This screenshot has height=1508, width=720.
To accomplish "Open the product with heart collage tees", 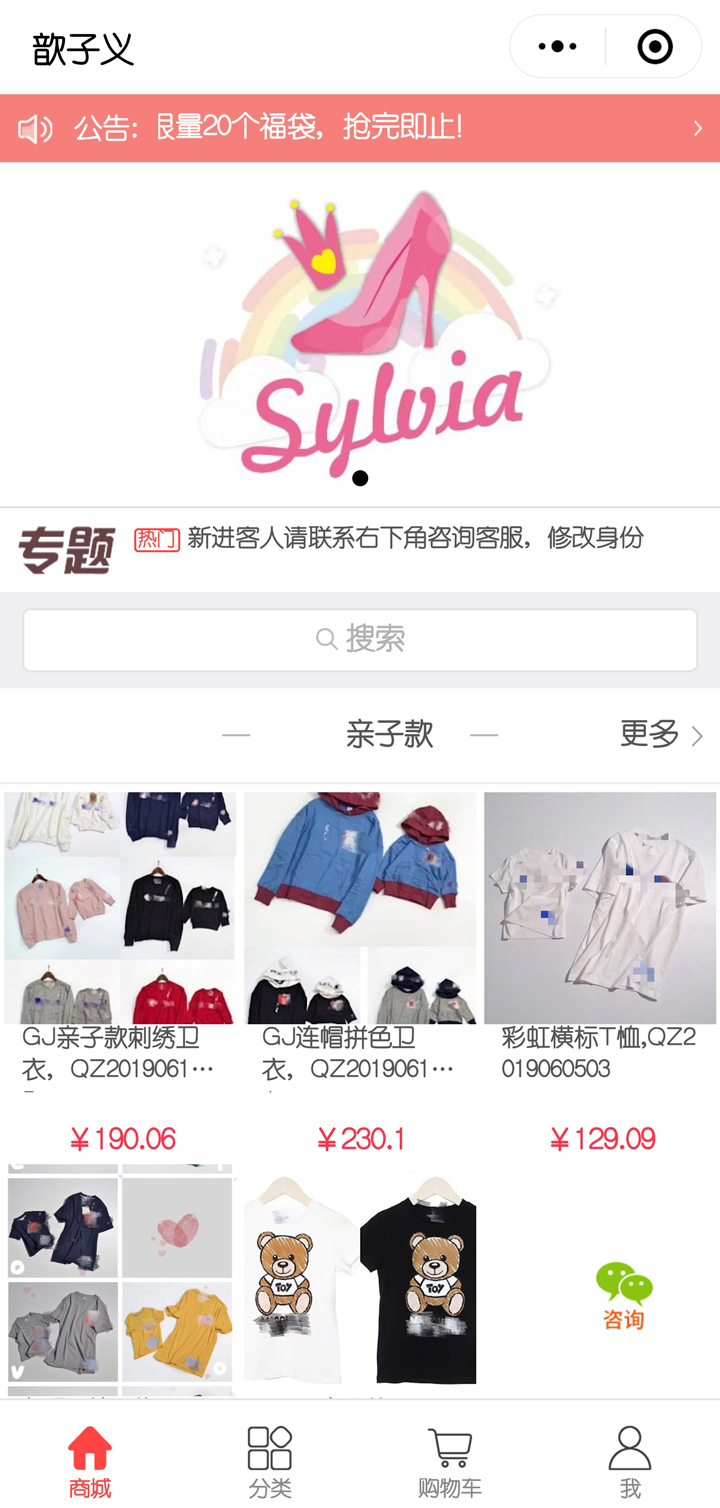I will [x=120, y=1280].
